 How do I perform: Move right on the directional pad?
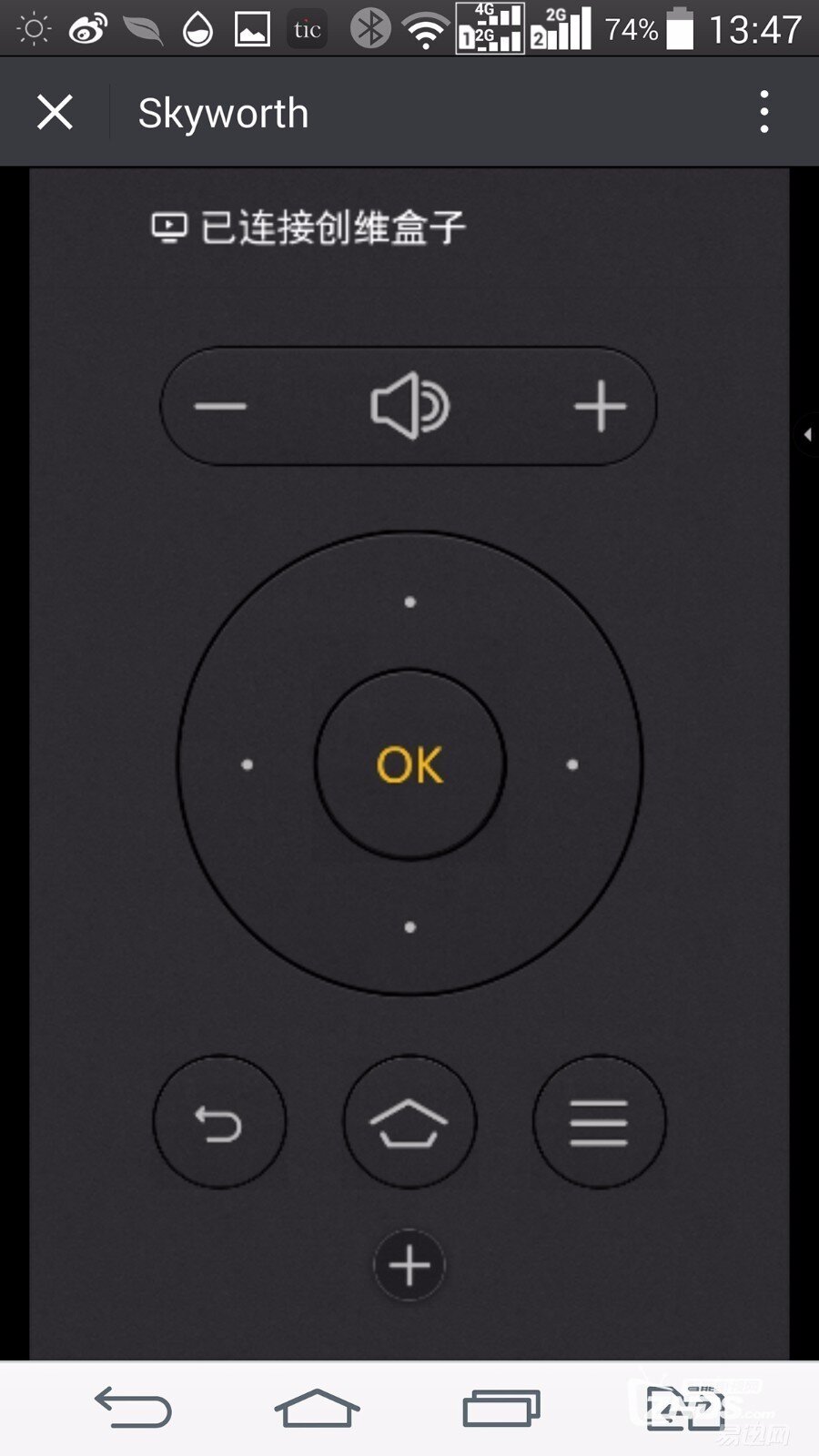(x=572, y=764)
